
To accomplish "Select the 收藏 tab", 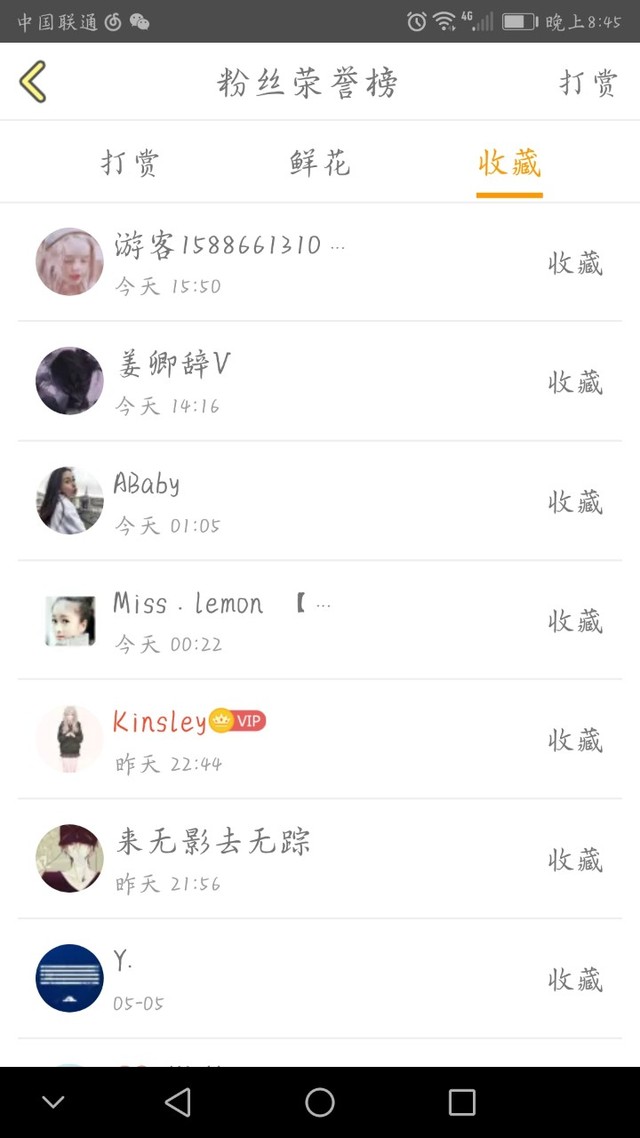I will click(x=509, y=163).
